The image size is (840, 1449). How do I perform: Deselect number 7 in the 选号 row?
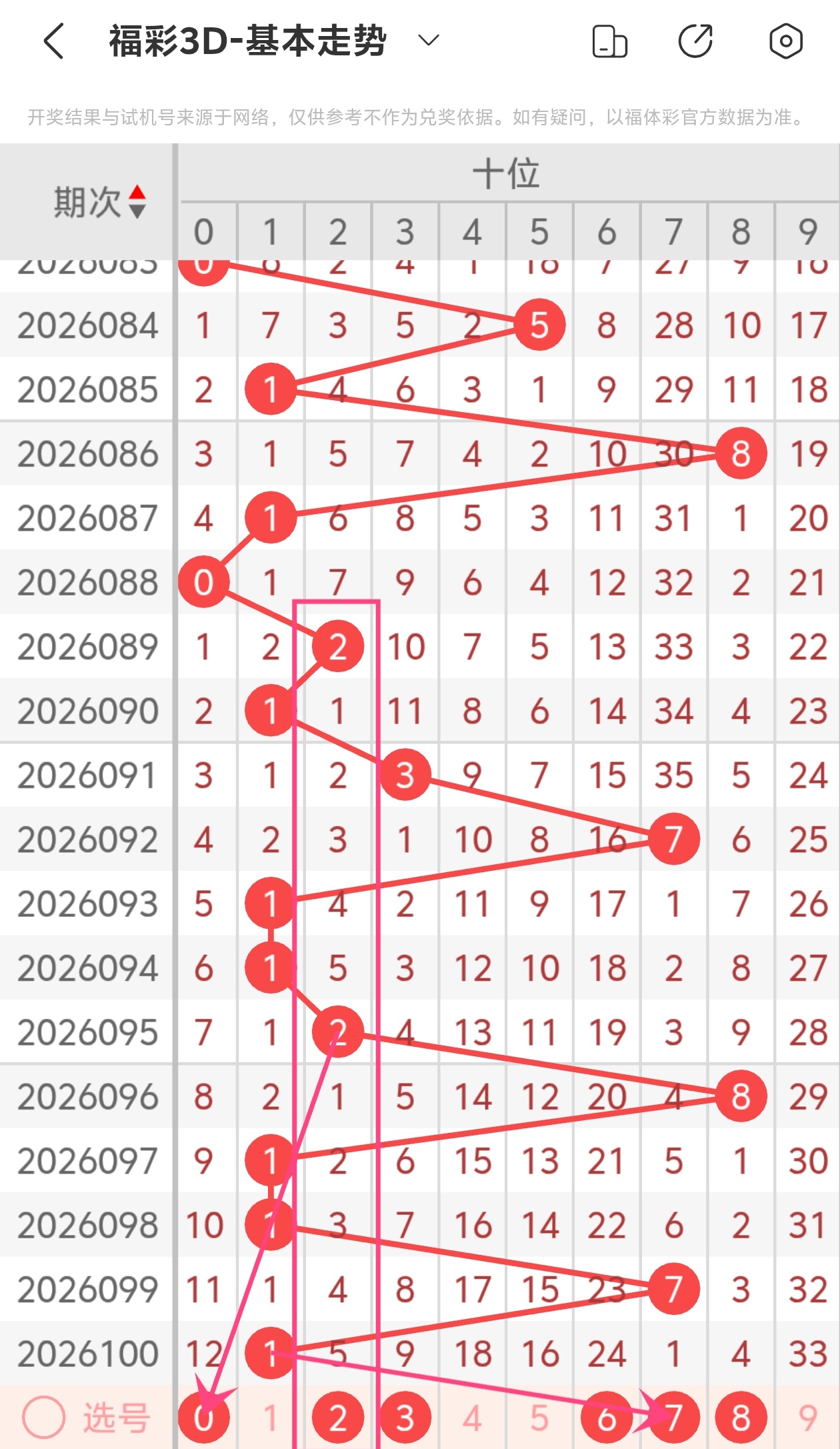[x=673, y=1418]
